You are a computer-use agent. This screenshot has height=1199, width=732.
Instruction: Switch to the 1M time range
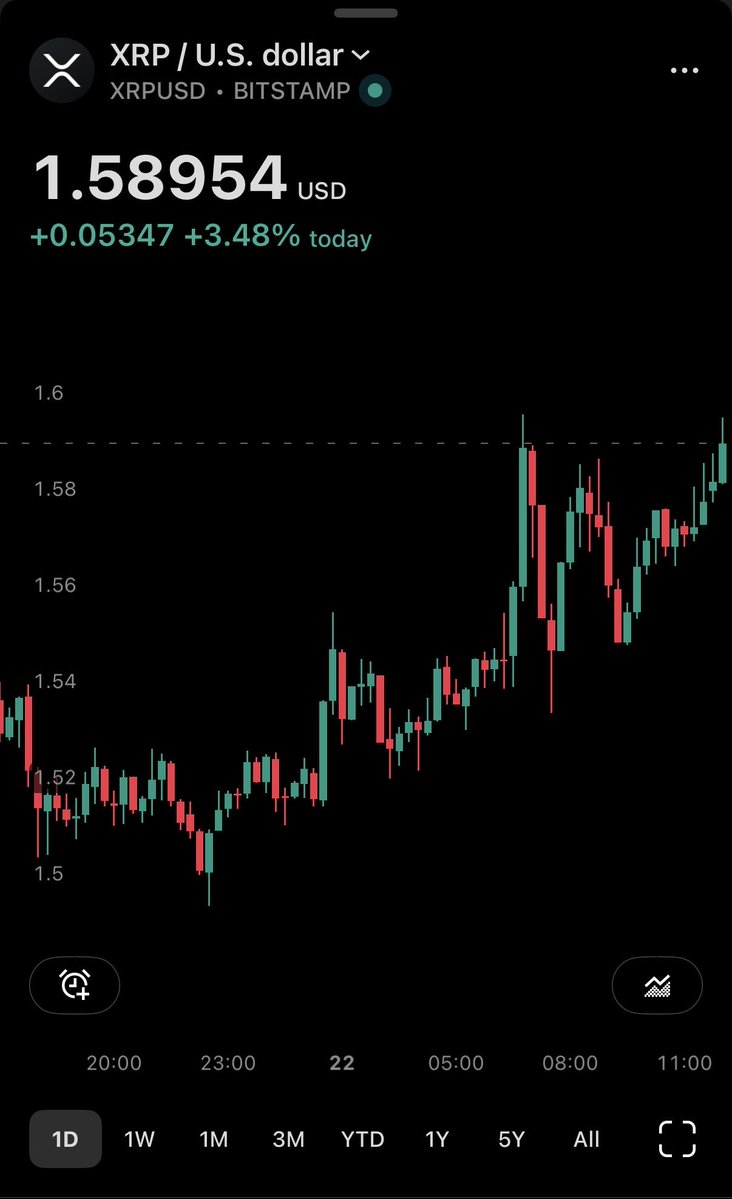click(213, 1139)
